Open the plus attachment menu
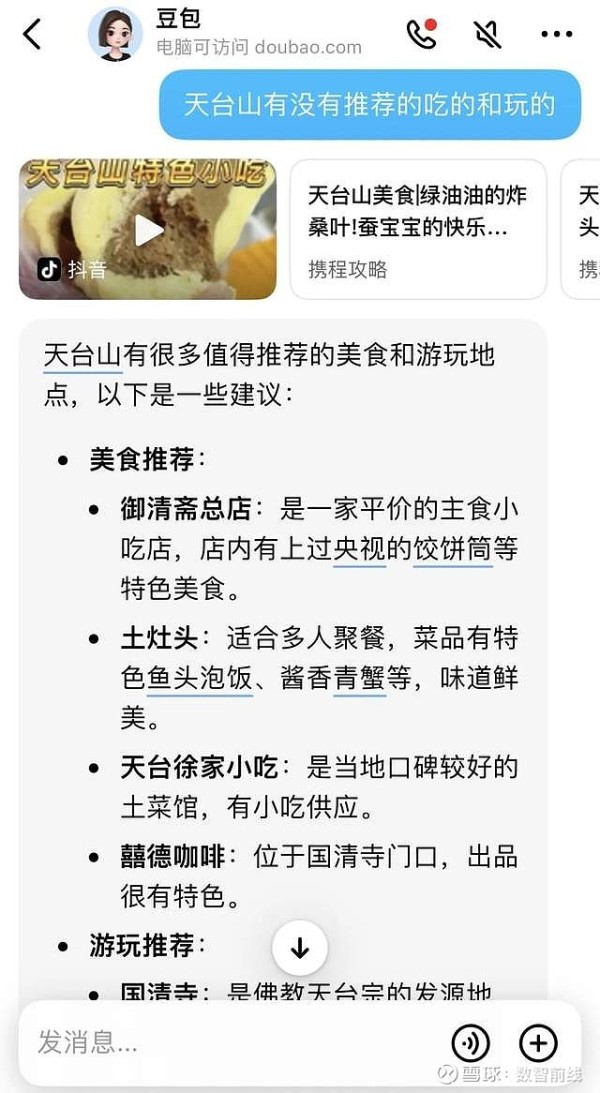 tap(538, 1043)
